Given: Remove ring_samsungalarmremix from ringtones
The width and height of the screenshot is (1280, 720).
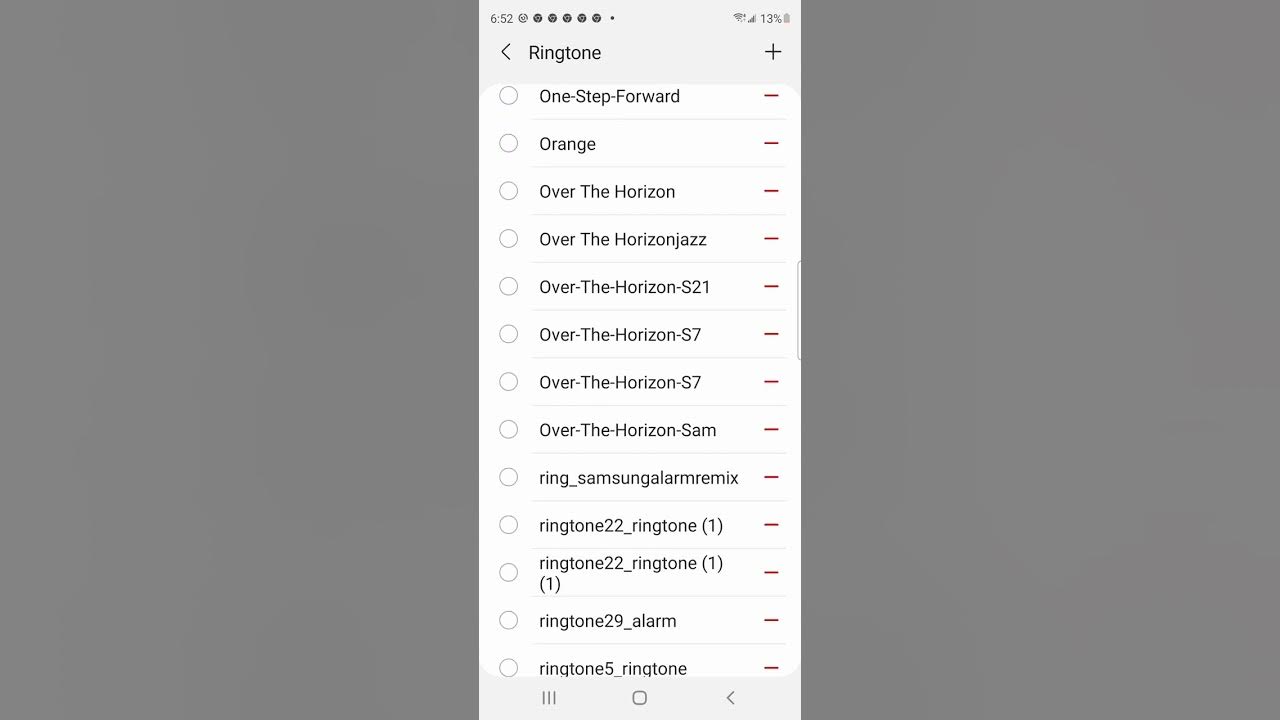Looking at the screenshot, I should (771, 478).
